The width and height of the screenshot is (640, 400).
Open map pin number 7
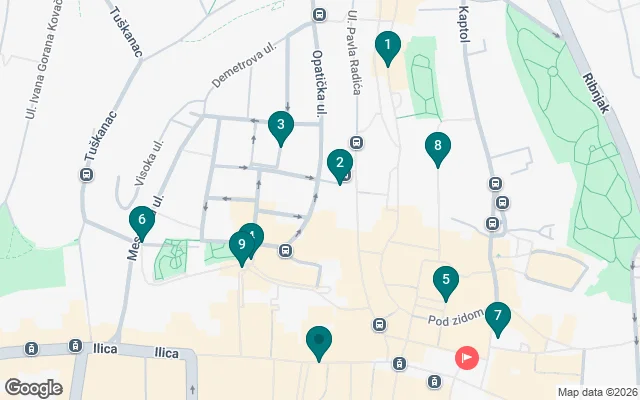click(x=498, y=316)
